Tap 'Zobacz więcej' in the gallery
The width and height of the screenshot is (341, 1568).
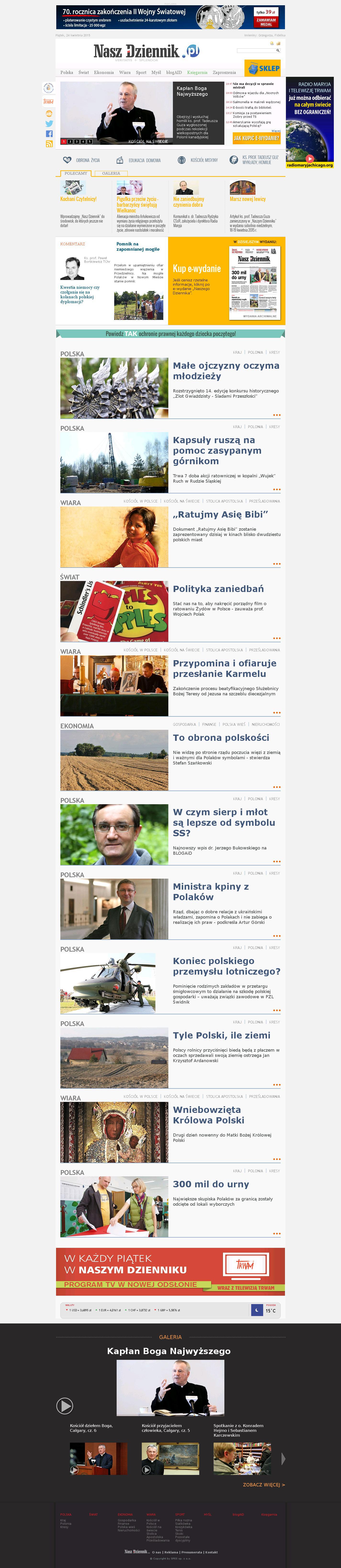point(264,1484)
